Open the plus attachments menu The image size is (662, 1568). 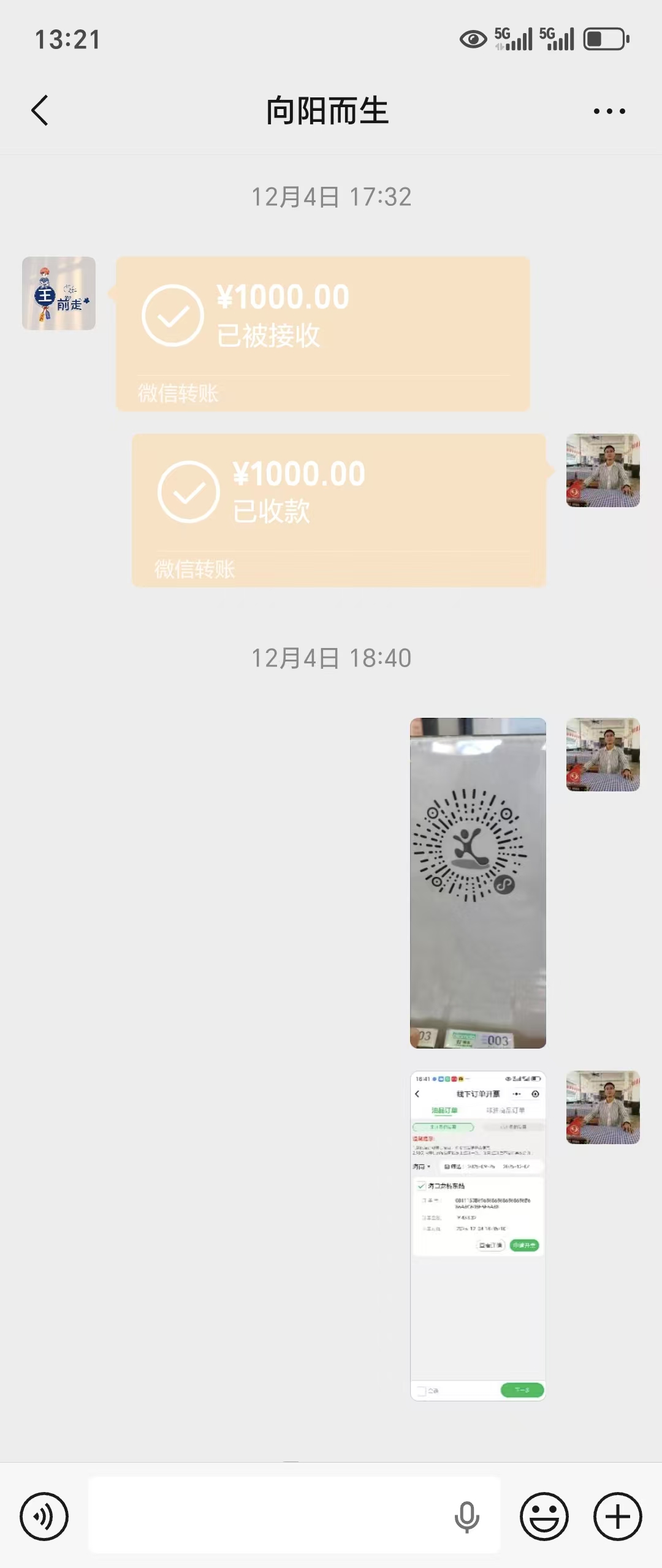coord(617,1517)
